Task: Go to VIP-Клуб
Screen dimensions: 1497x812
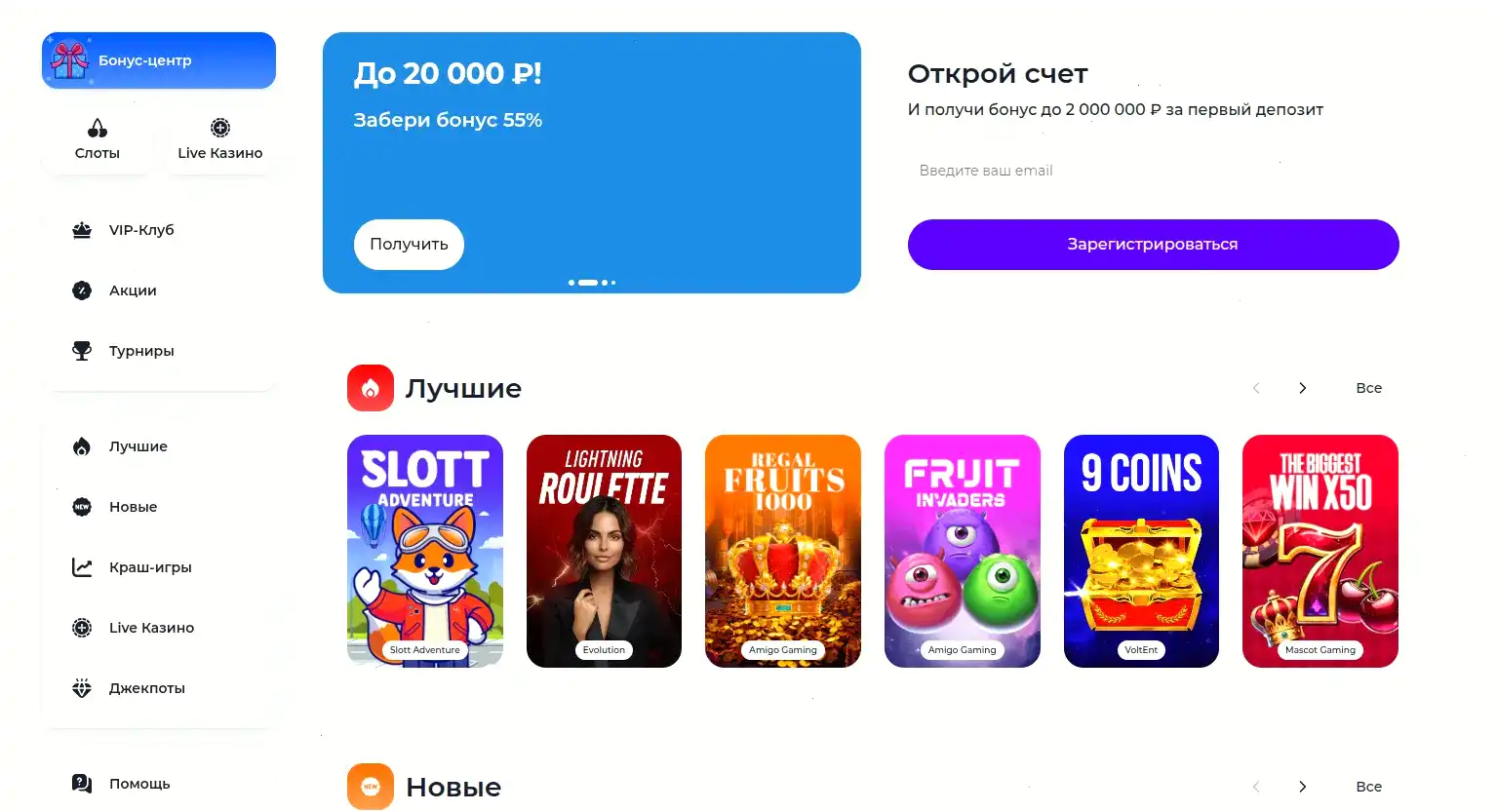Action: (x=141, y=230)
